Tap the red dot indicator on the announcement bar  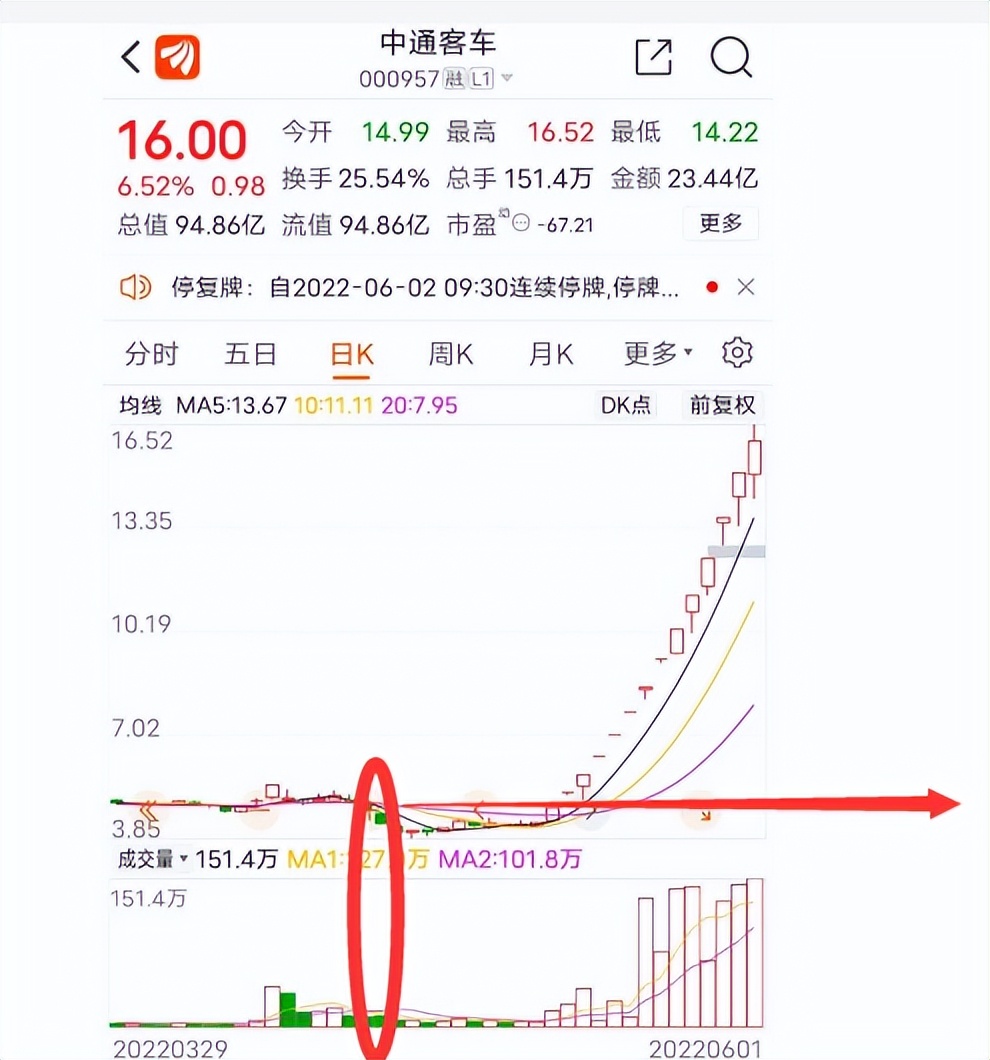coord(711,287)
